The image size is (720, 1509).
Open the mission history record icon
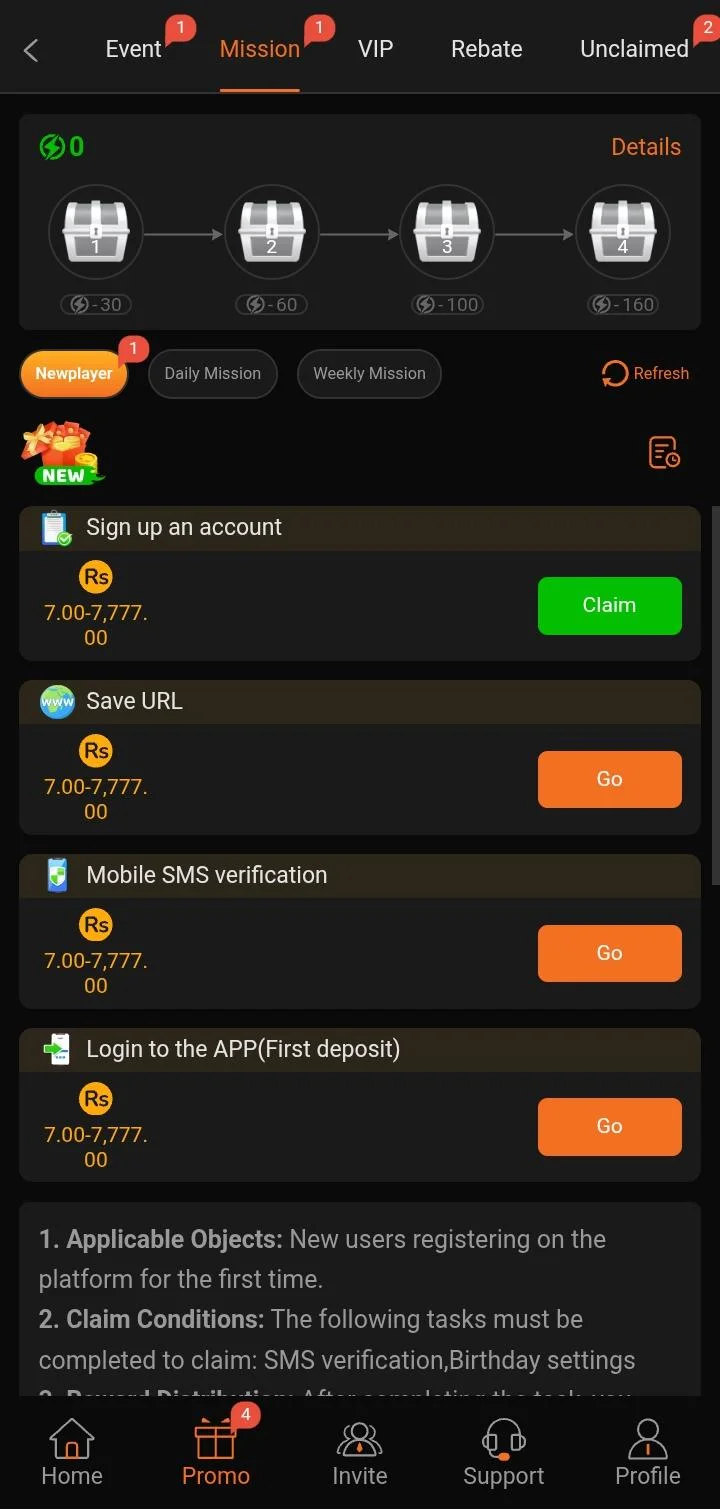tap(665, 453)
